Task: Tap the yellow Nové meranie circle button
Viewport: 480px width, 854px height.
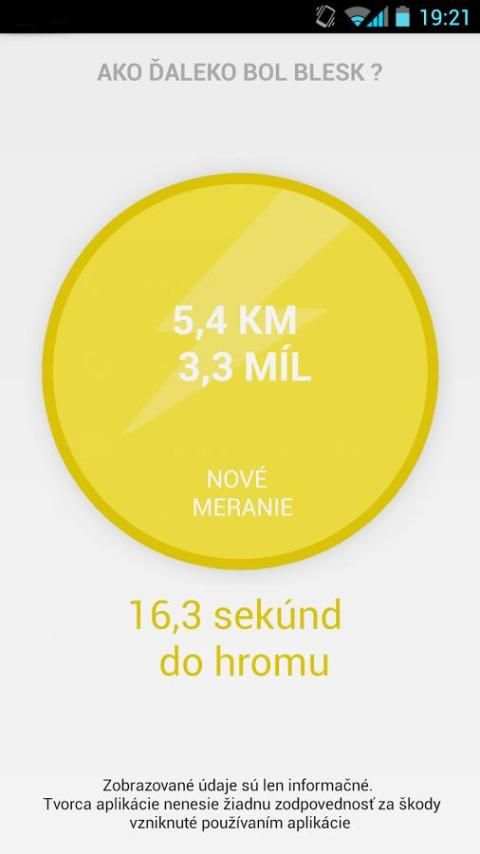Action: pos(240,371)
